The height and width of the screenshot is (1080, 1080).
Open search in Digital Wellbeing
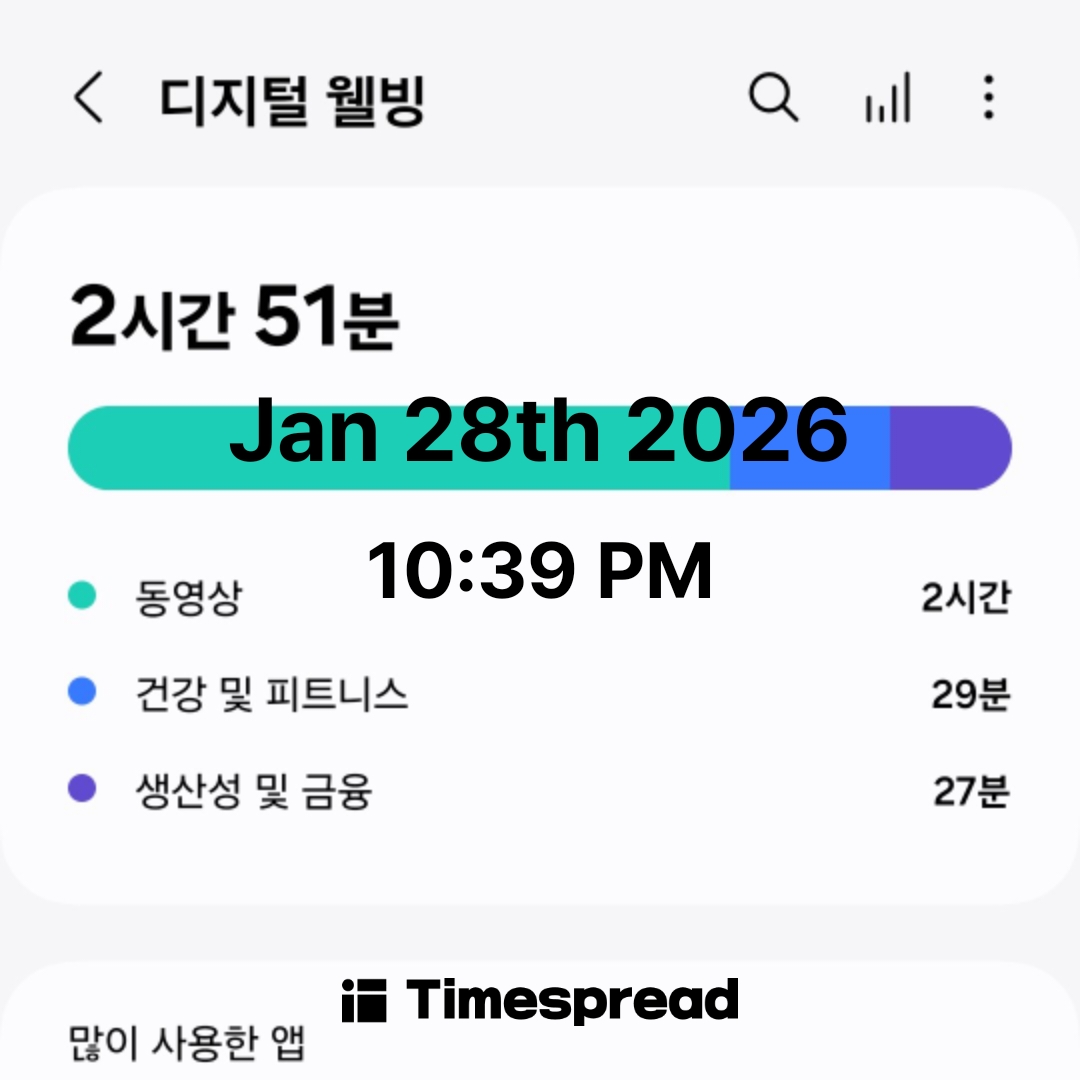pos(773,98)
